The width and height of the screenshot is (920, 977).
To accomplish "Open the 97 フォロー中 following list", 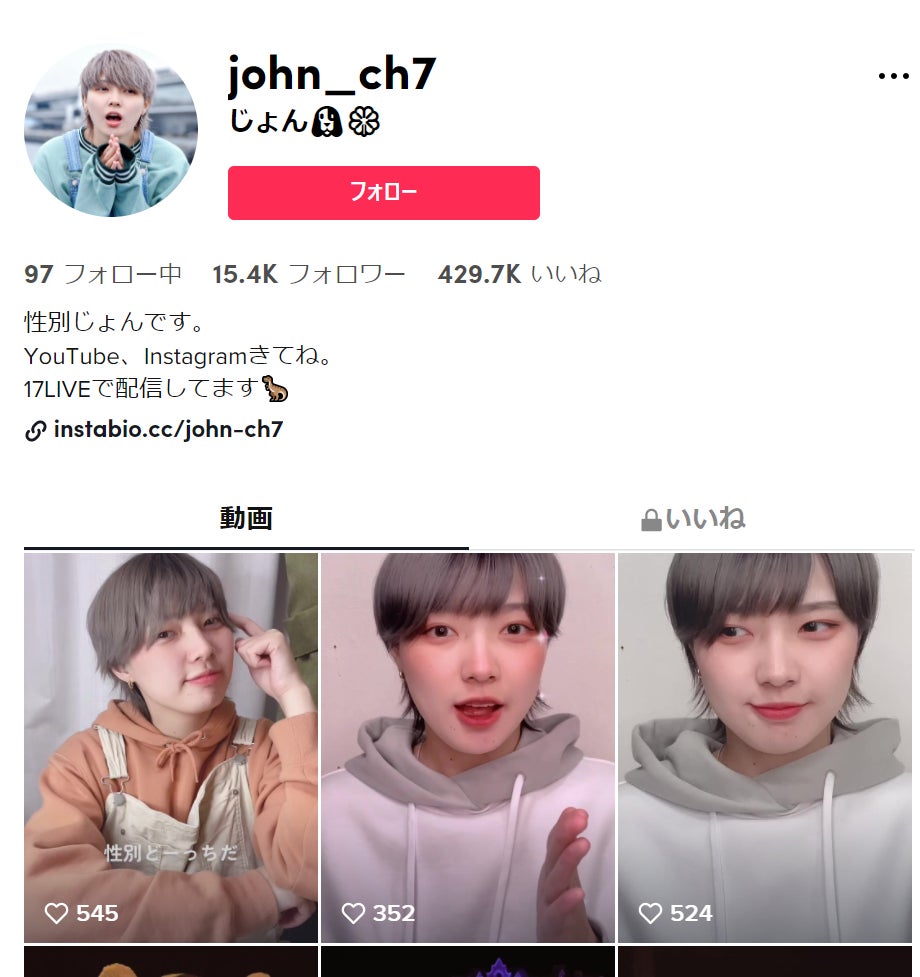I will 103,274.
